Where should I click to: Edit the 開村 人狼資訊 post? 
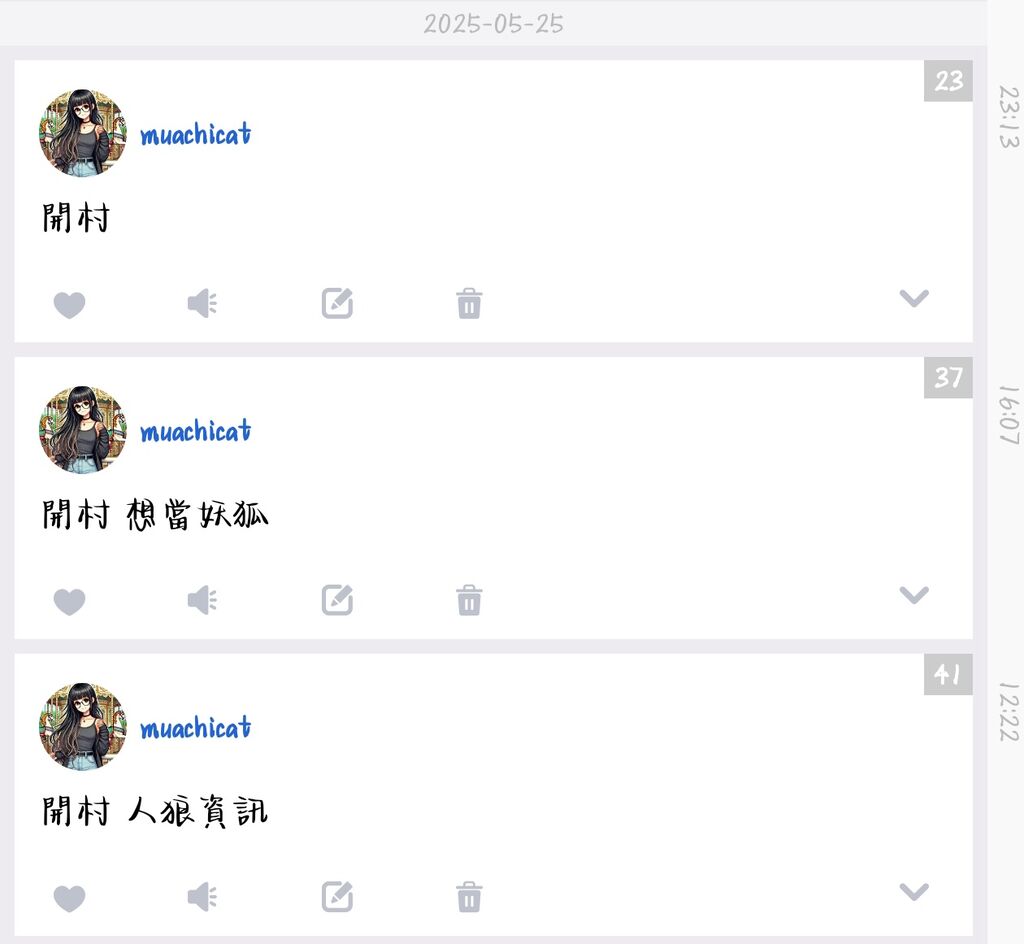pyautogui.click(x=337, y=897)
